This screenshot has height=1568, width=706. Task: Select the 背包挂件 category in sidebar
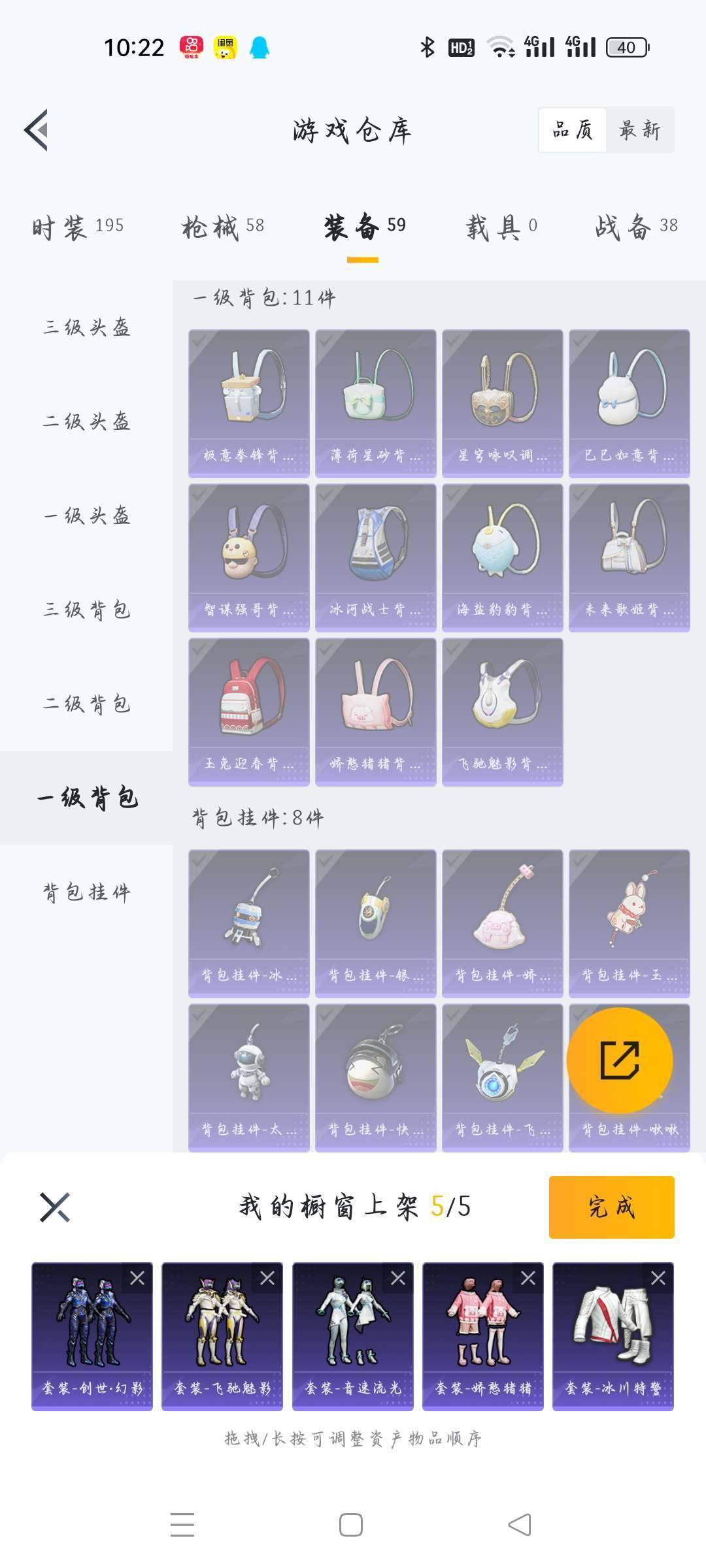pos(85,889)
